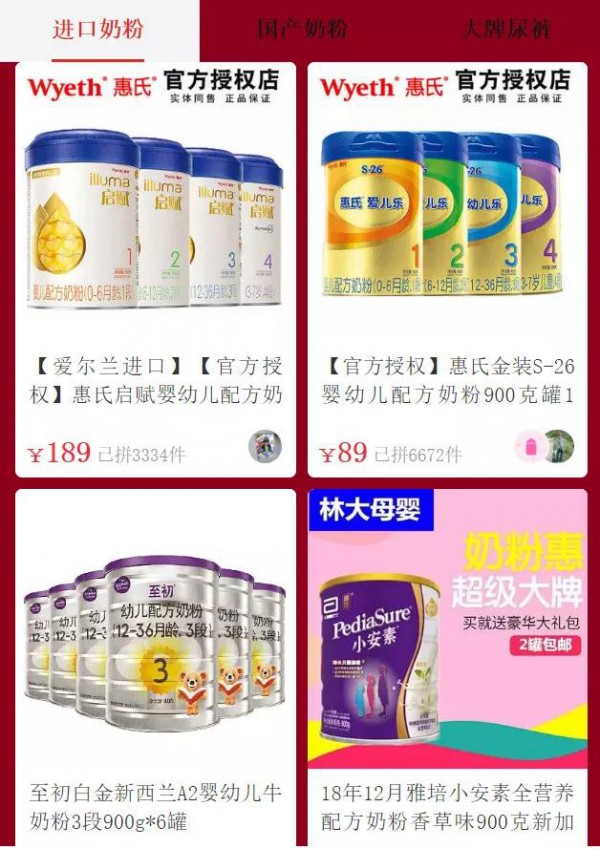Open the 雅培小安素 product card

pyautogui.click(x=447, y=665)
